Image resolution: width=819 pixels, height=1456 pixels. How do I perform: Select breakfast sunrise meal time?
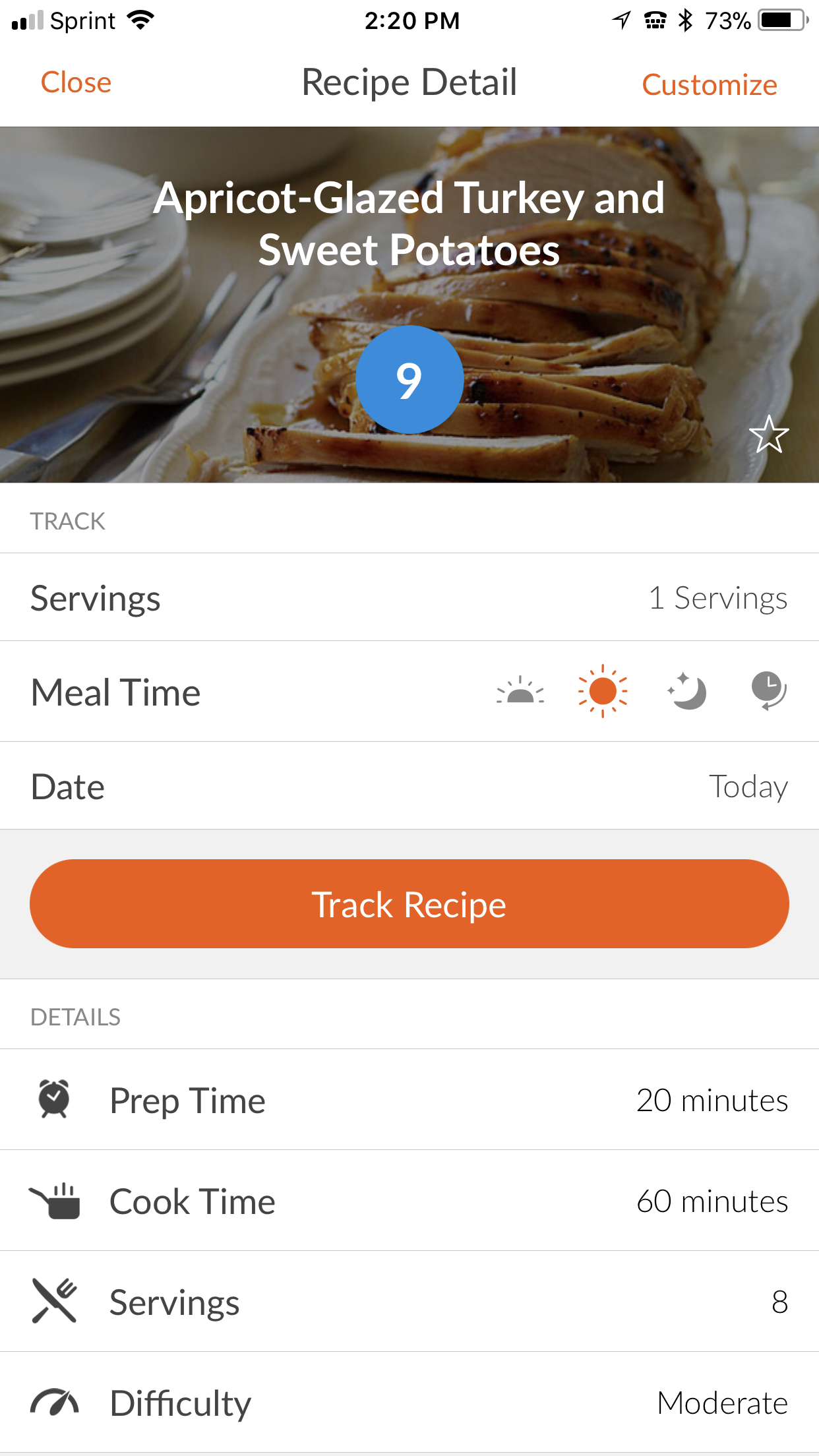[520, 692]
